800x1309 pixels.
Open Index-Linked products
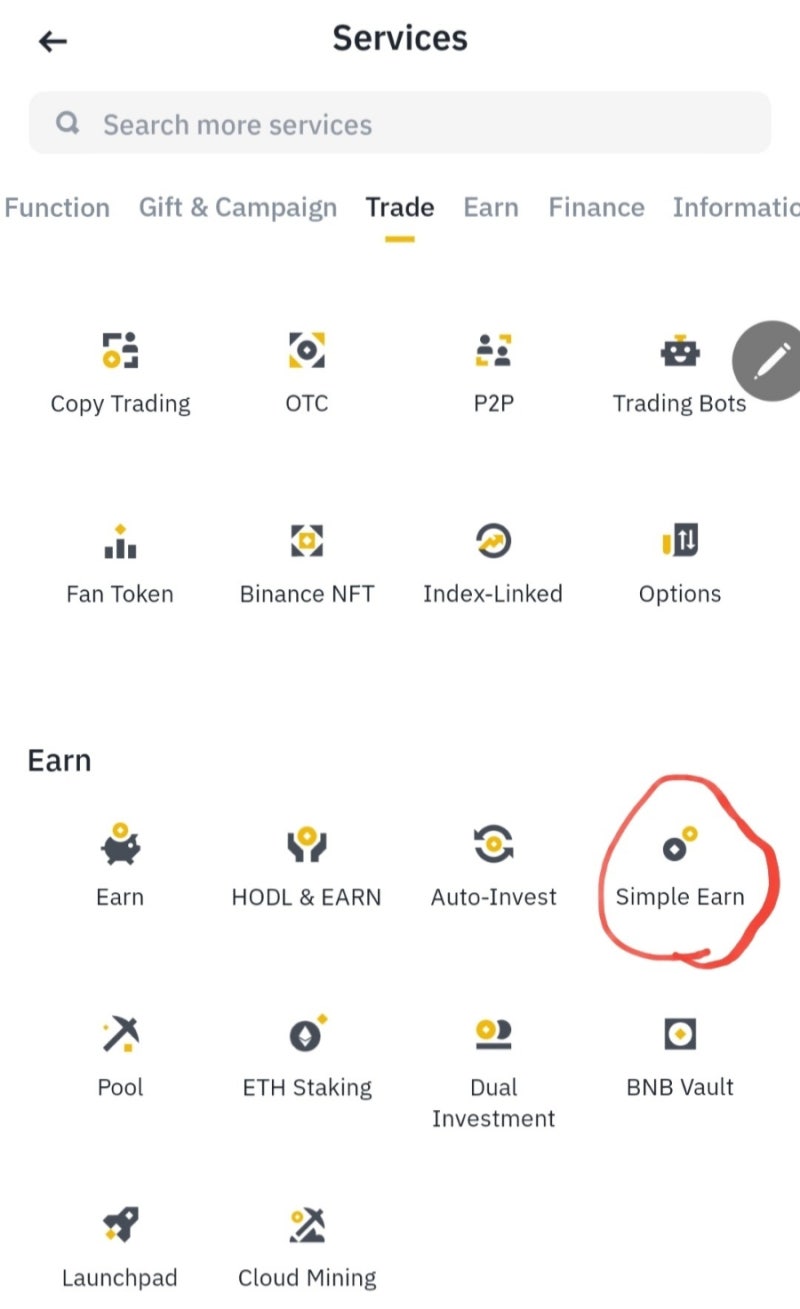point(493,560)
